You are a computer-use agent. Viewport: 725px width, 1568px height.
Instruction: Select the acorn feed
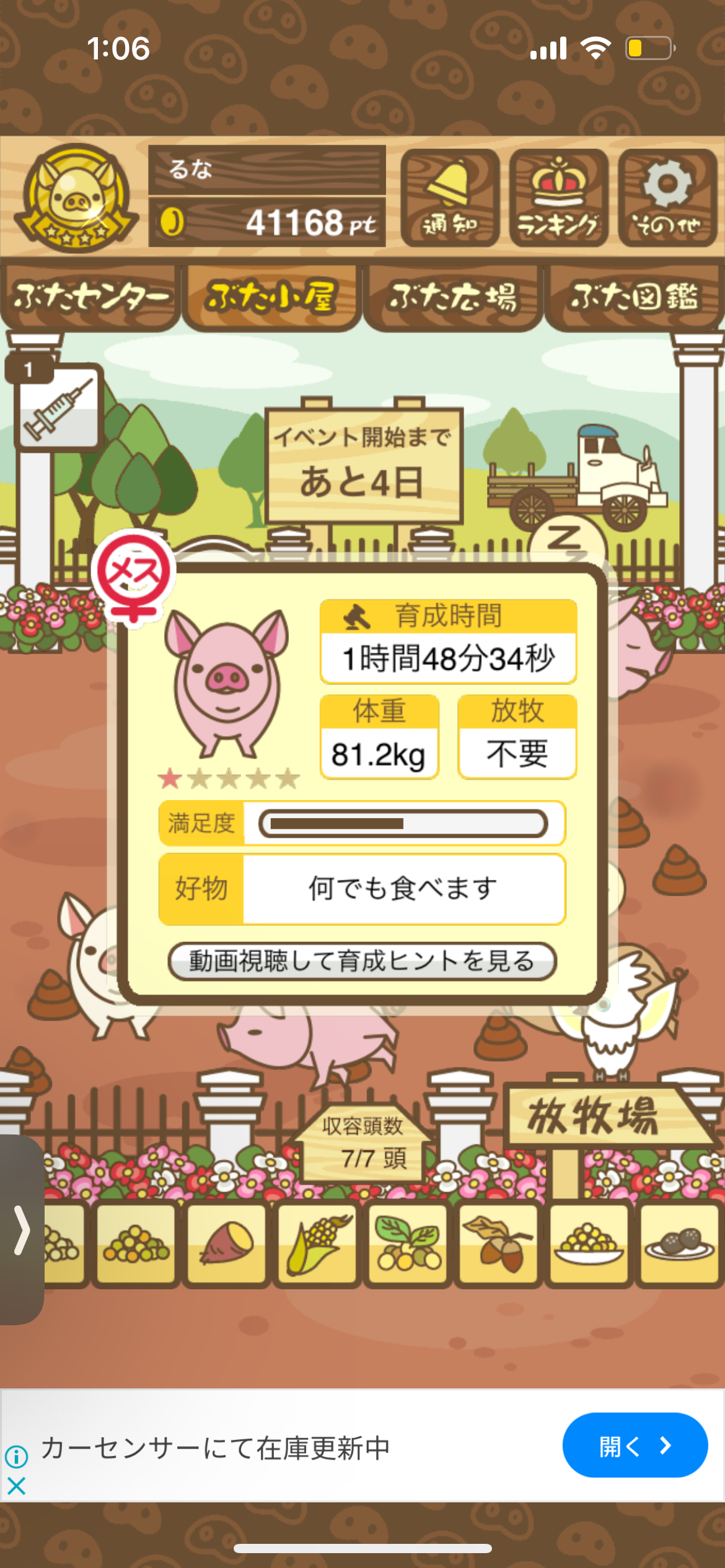coord(498,1244)
